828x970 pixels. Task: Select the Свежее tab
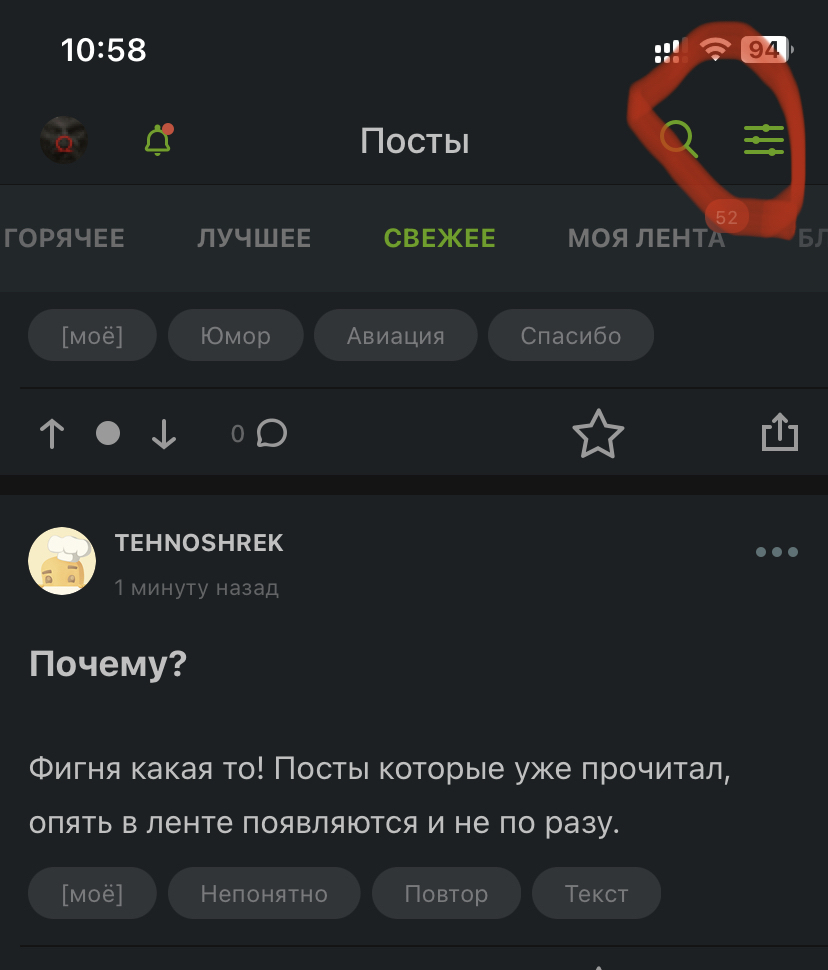click(440, 238)
